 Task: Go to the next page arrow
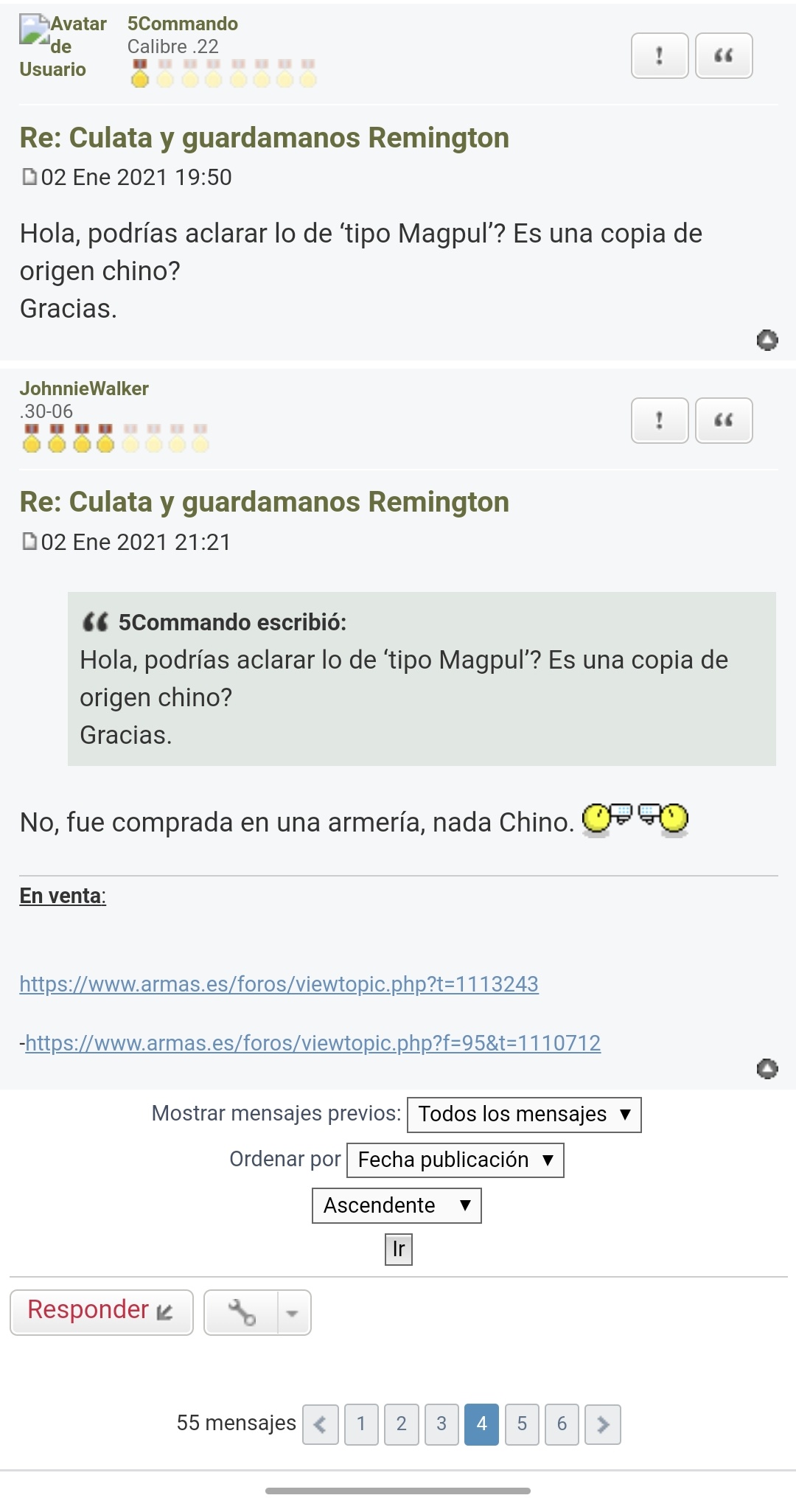pyautogui.click(x=602, y=1424)
